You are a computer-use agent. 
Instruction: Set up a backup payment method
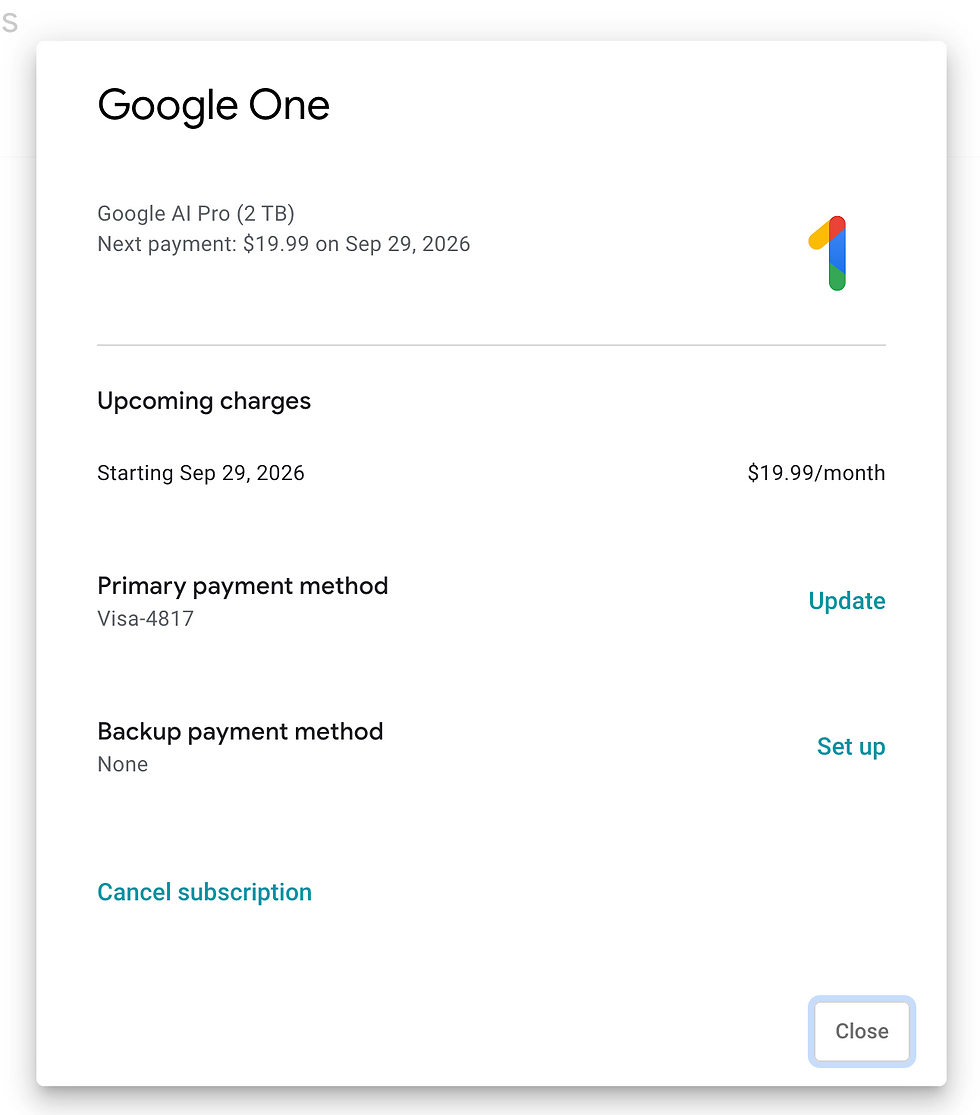tap(850, 747)
